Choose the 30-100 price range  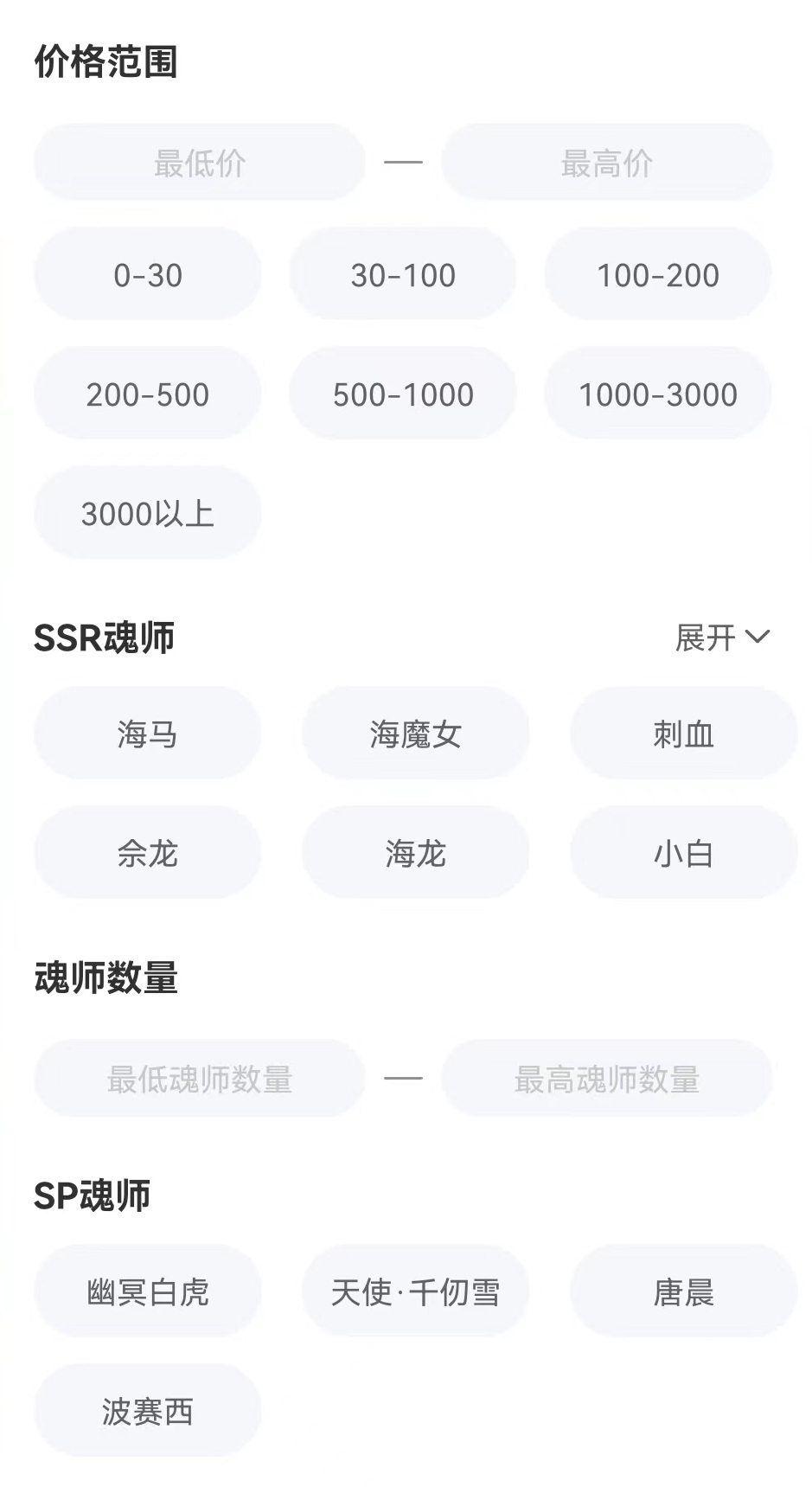coord(402,275)
